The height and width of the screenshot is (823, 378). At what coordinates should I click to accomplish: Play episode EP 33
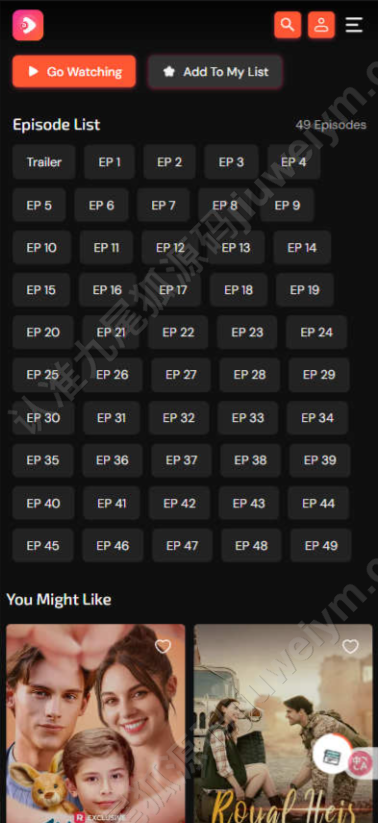[248, 418]
